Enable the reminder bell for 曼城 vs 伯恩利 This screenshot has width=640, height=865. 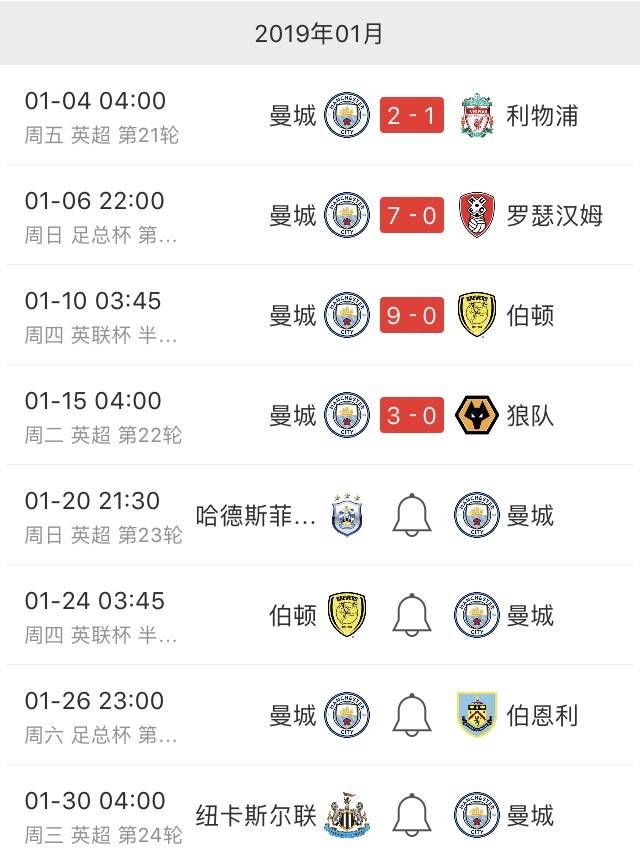[x=411, y=716]
